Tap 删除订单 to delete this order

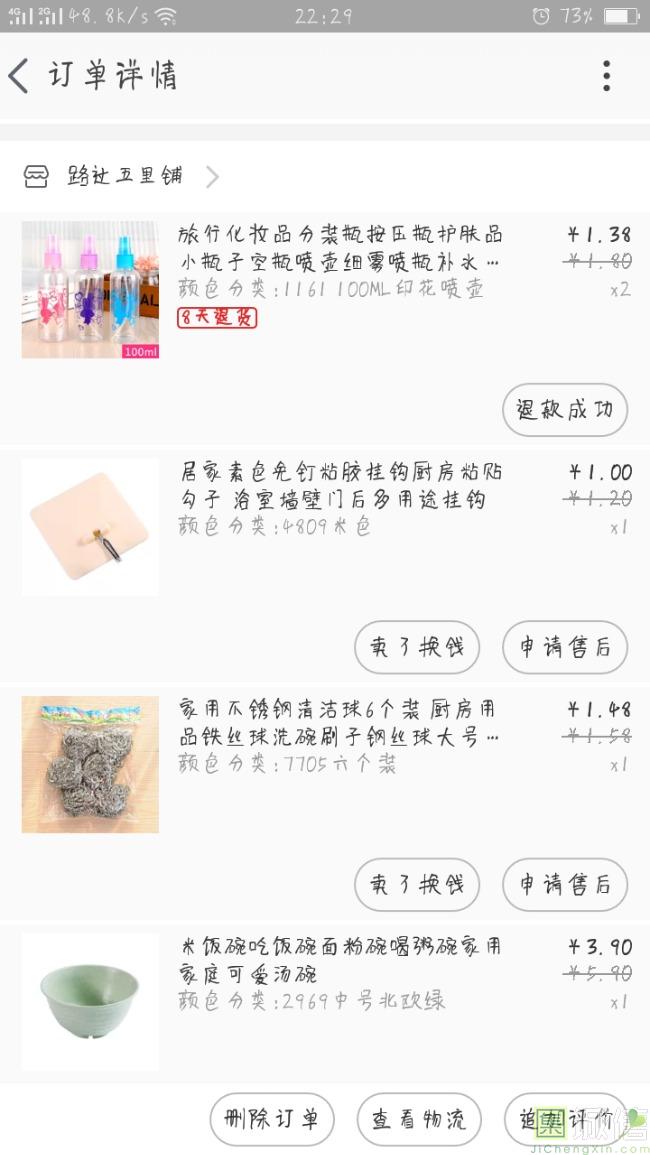[x=272, y=1120]
